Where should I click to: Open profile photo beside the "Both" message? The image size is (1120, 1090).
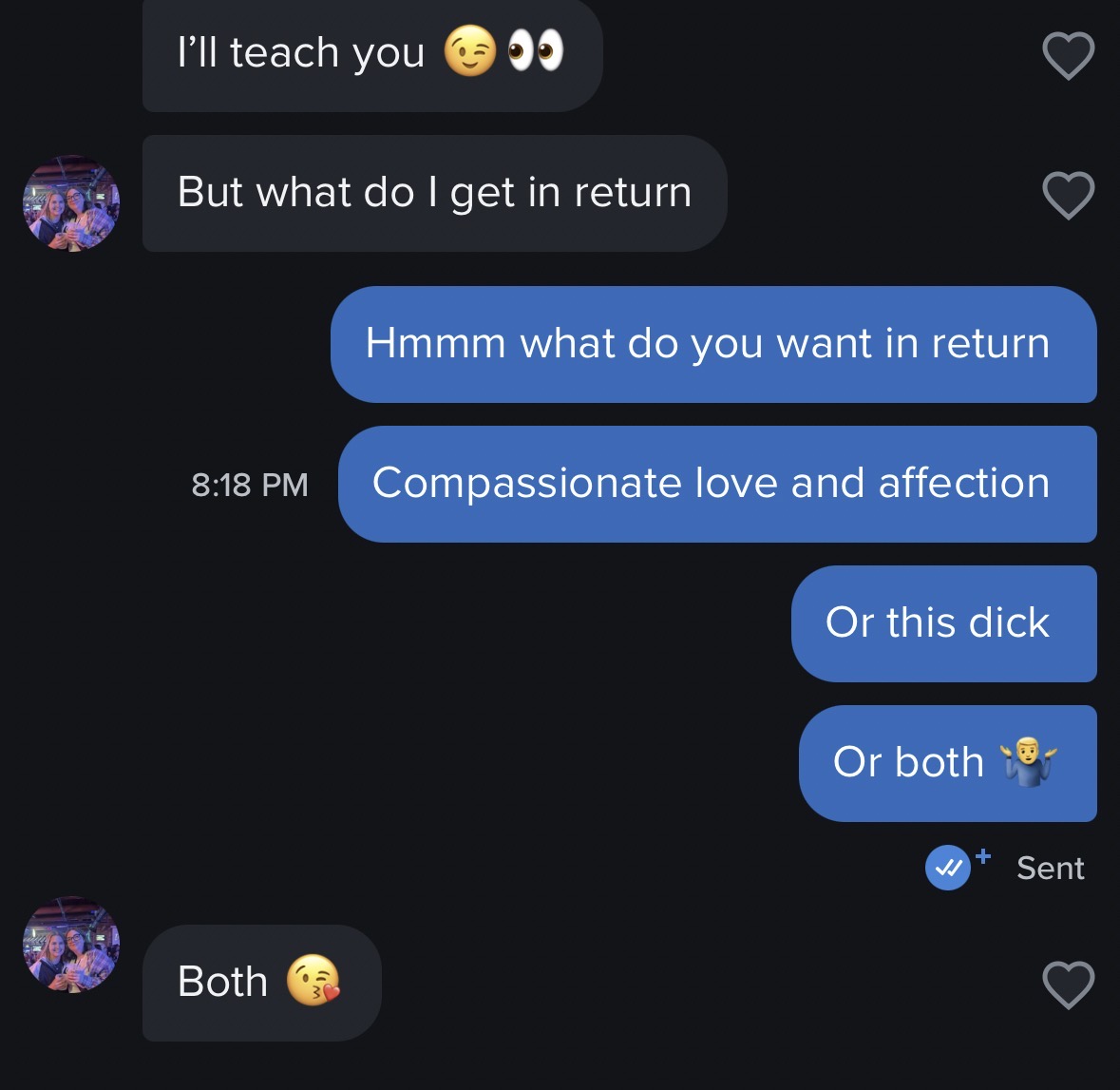(x=71, y=945)
